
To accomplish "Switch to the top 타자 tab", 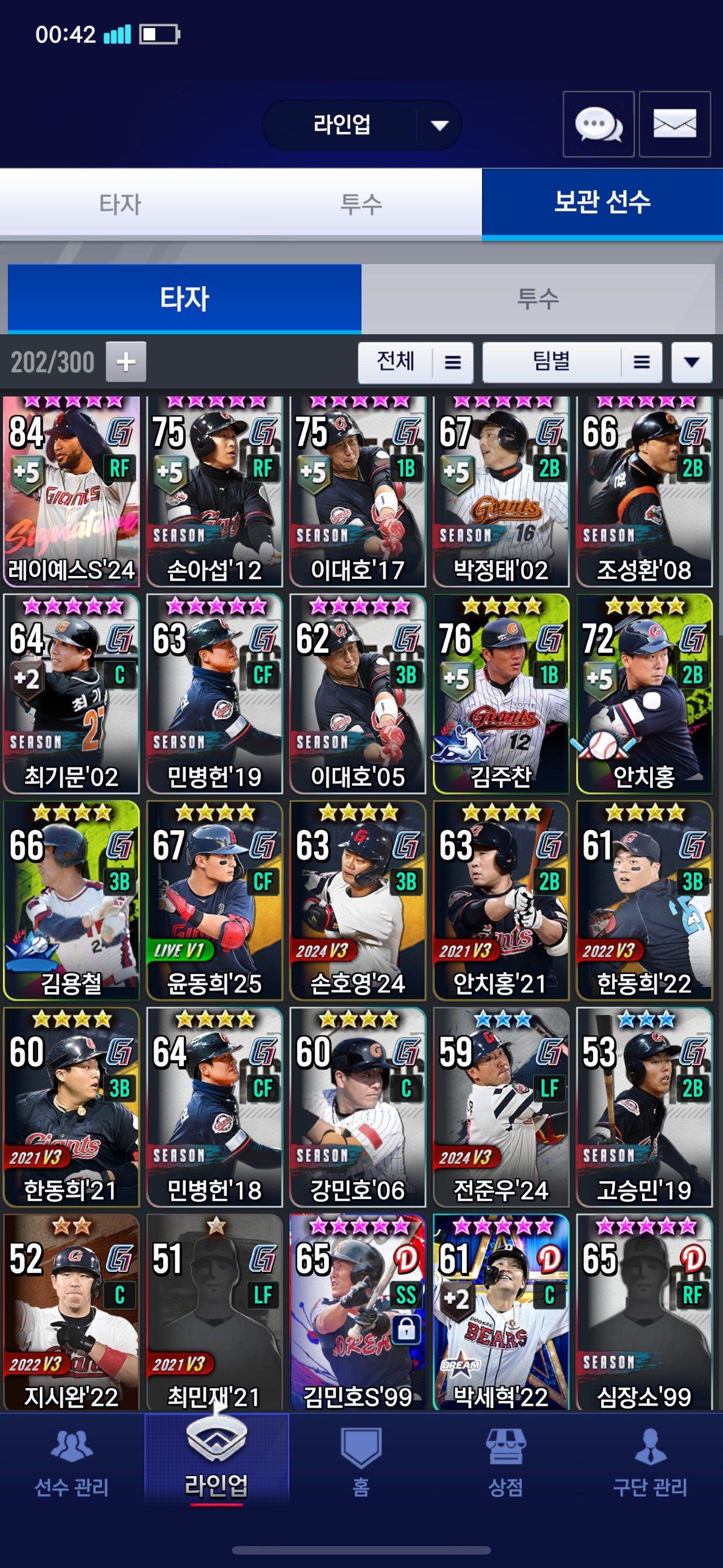I will point(121,204).
